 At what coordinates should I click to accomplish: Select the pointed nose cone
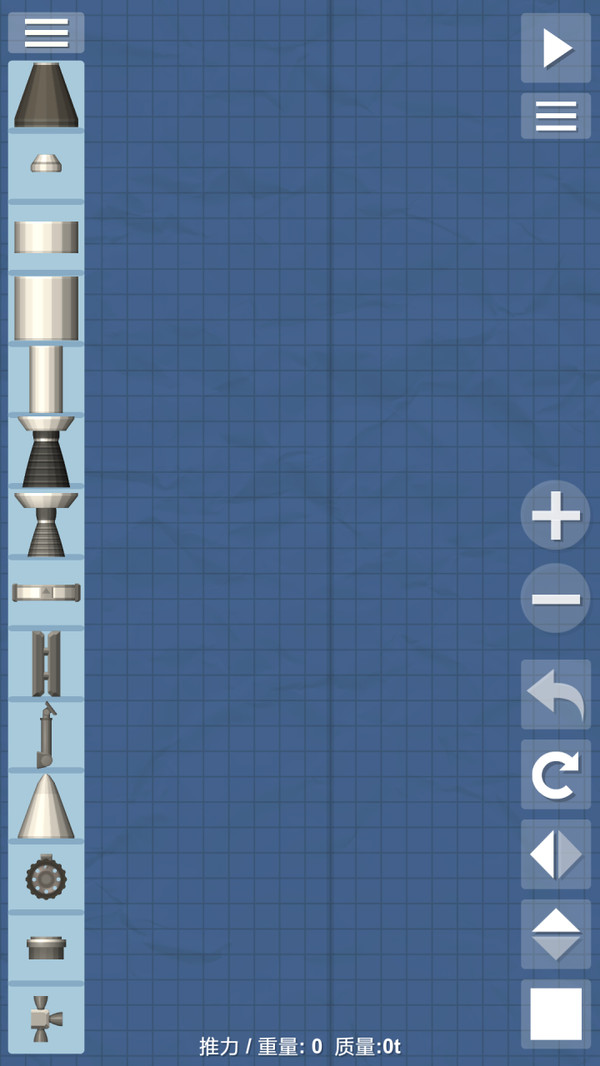[46, 806]
